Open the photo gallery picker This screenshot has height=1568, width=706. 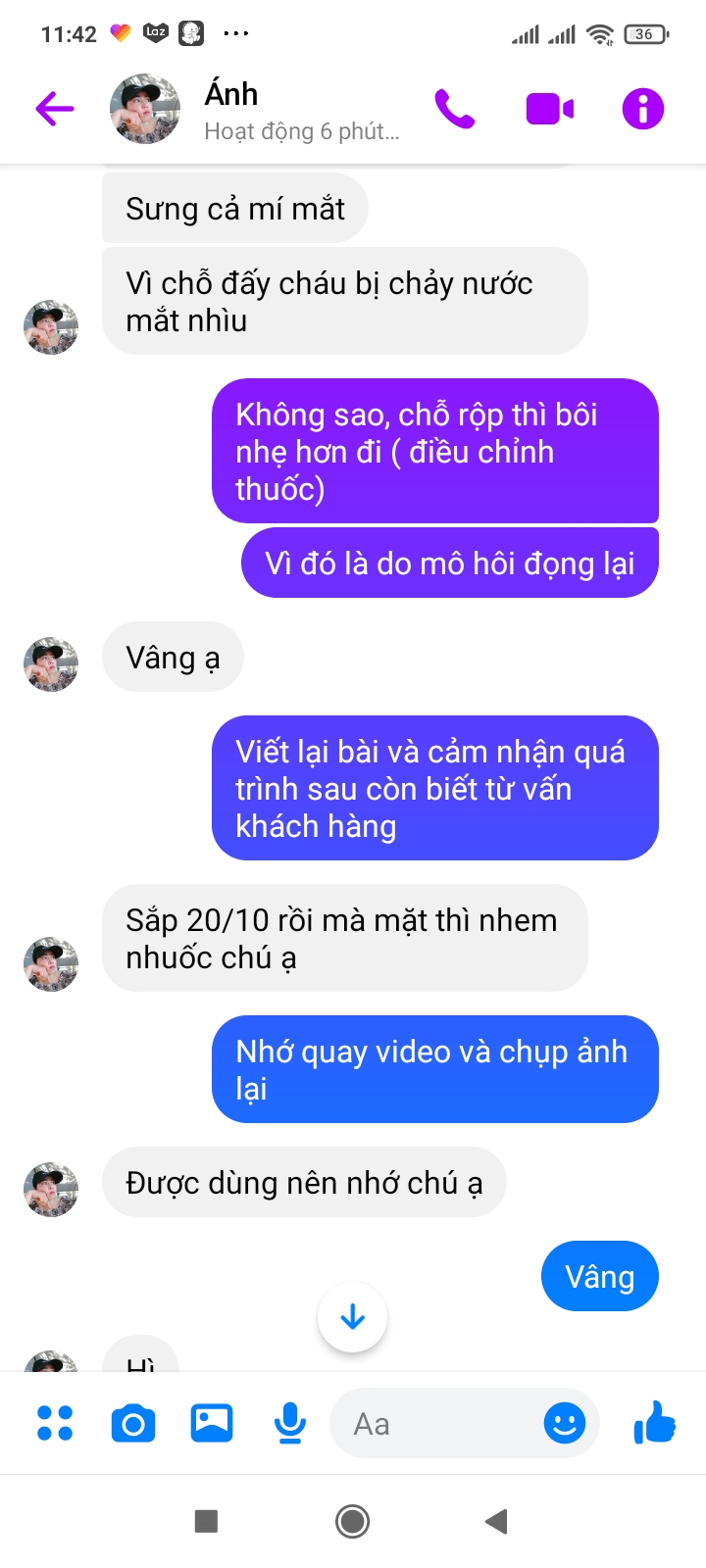(212, 1423)
